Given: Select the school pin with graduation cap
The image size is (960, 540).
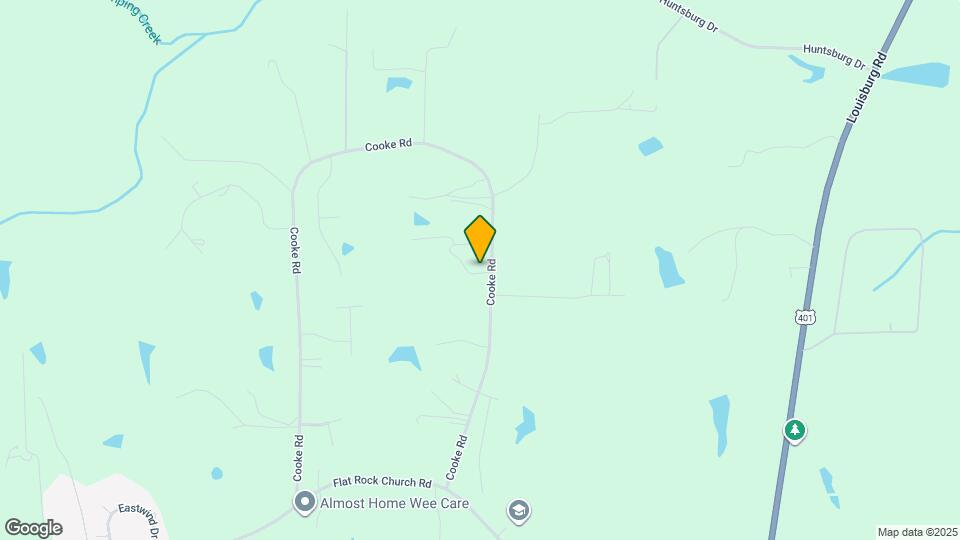Looking at the screenshot, I should (x=518, y=512).
